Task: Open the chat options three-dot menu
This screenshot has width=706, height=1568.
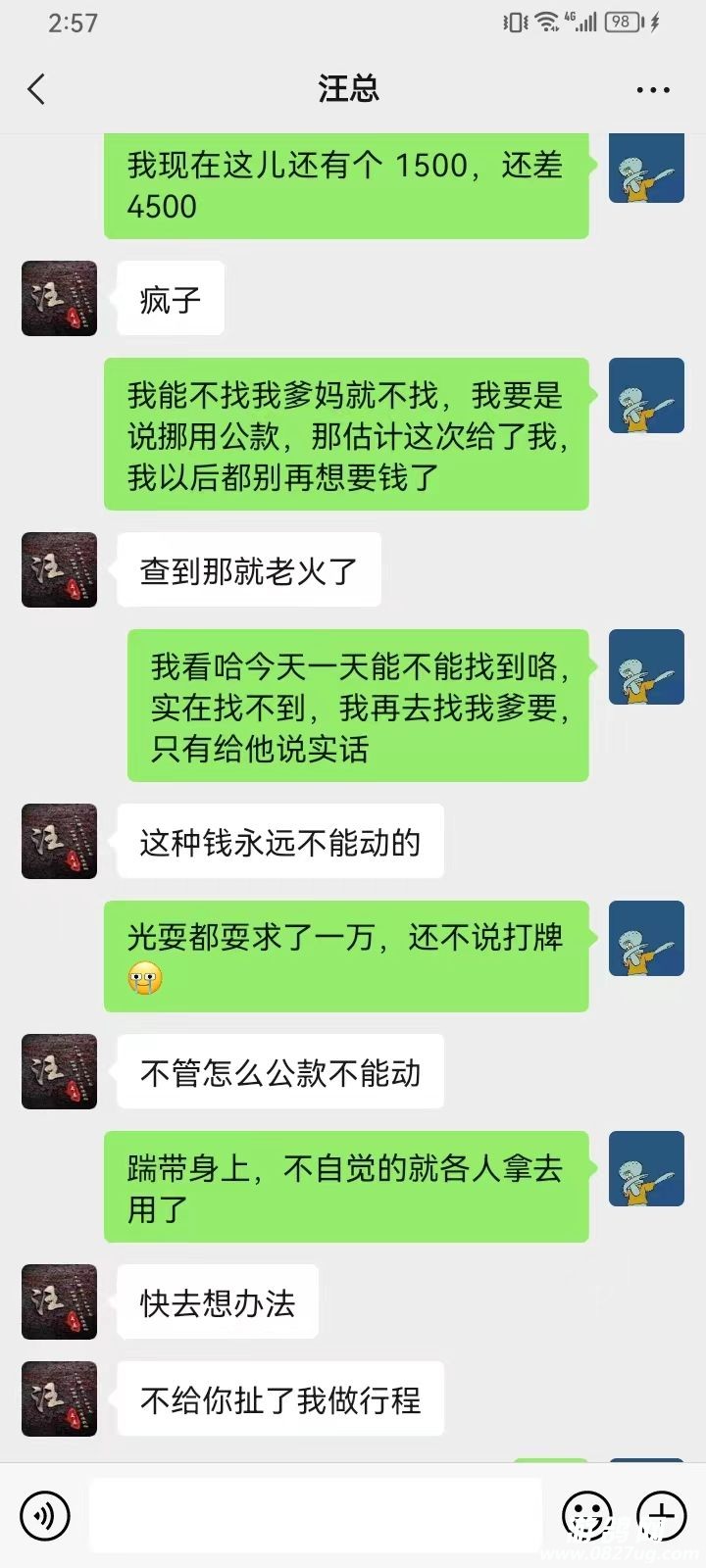Action: (x=653, y=90)
